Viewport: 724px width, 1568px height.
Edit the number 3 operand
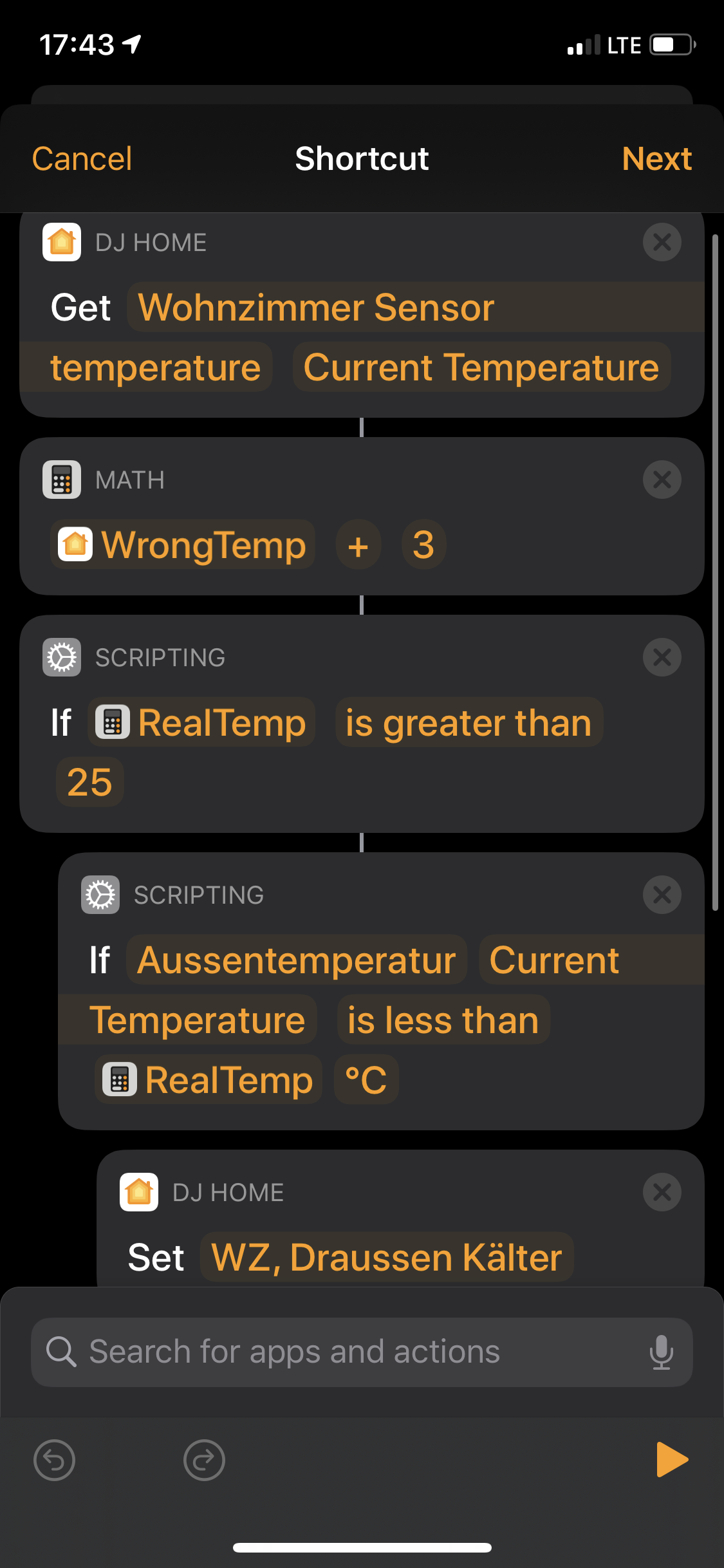pos(423,545)
